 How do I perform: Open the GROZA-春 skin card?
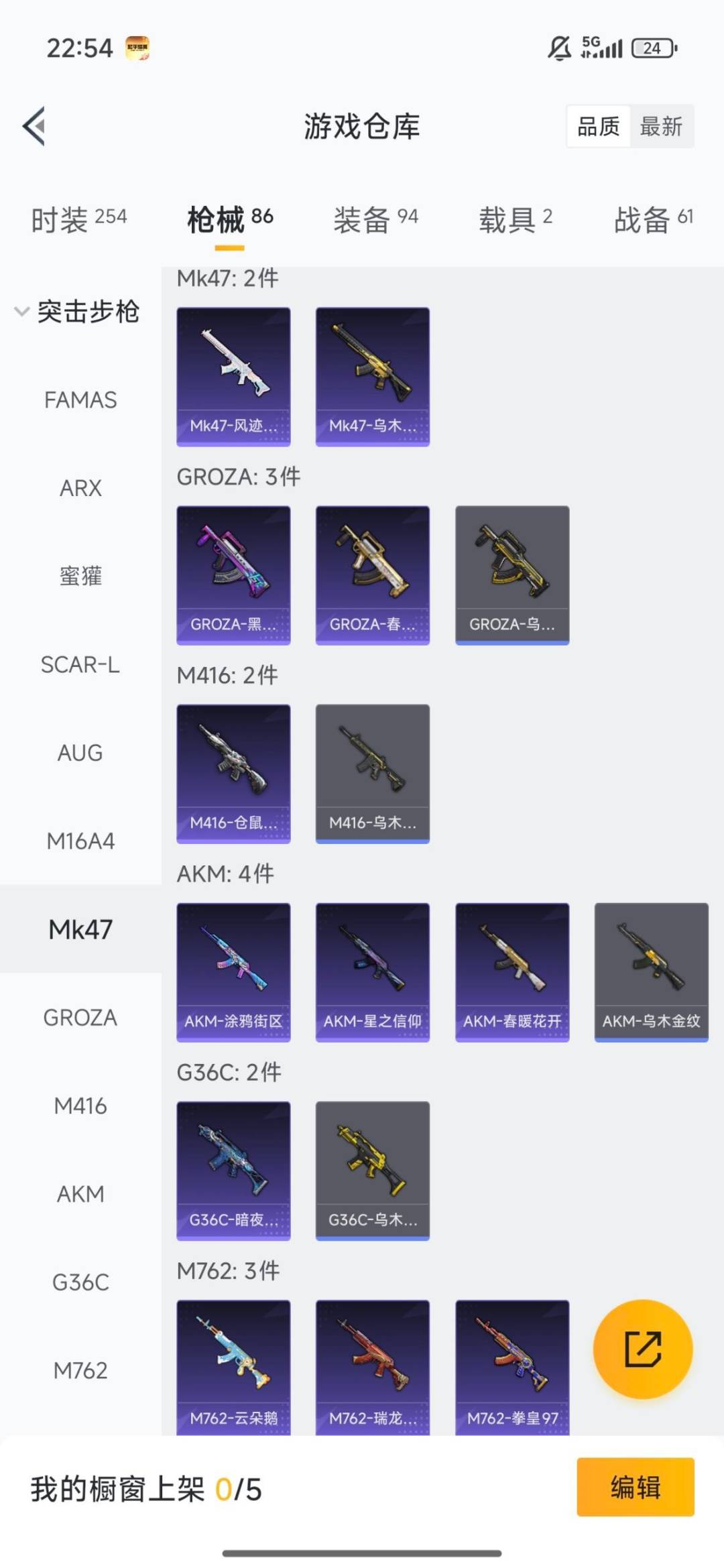(x=373, y=575)
